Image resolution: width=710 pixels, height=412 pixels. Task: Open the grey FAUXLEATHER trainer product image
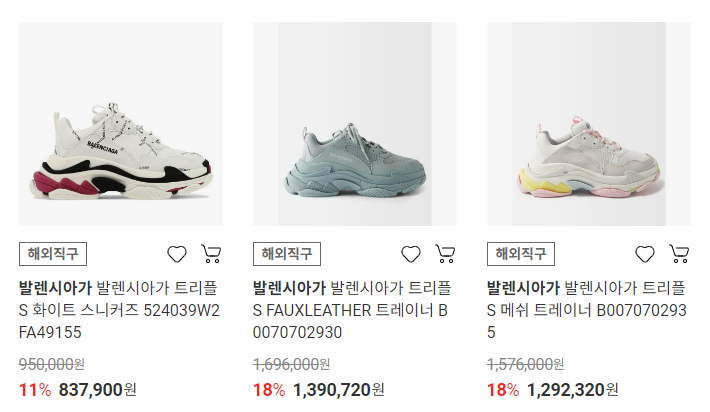pyautogui.click(x=354, y=123)
